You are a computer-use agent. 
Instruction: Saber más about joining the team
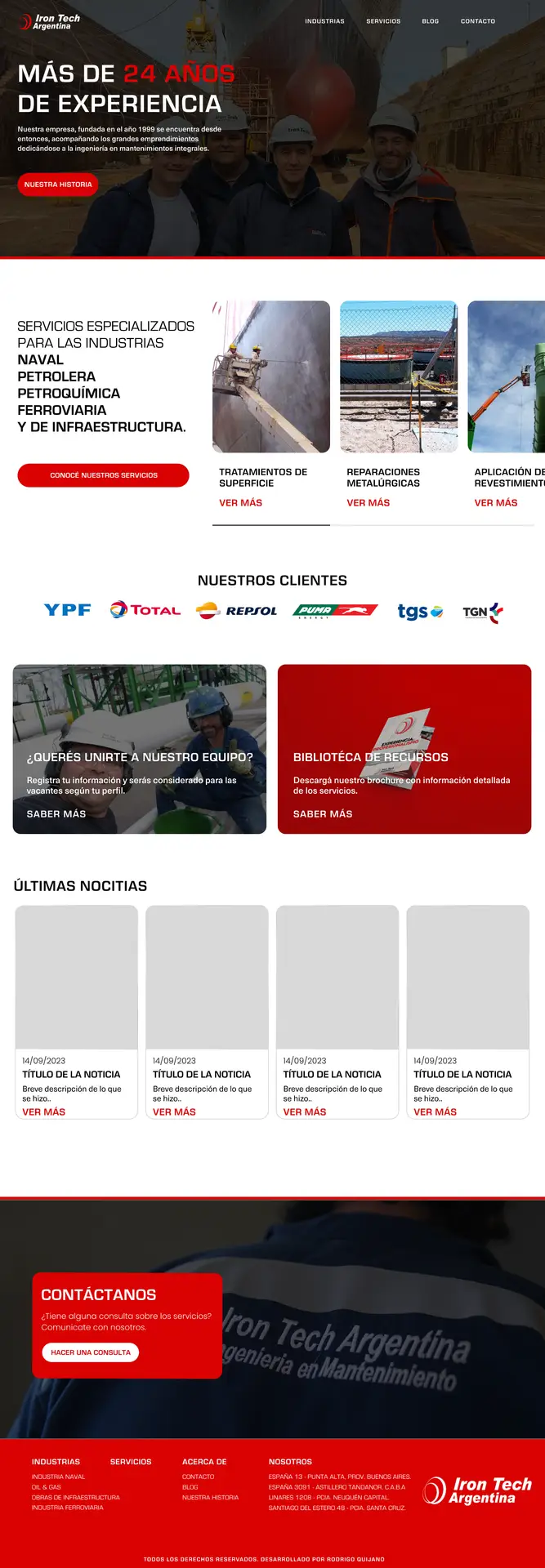coord(56,814)
